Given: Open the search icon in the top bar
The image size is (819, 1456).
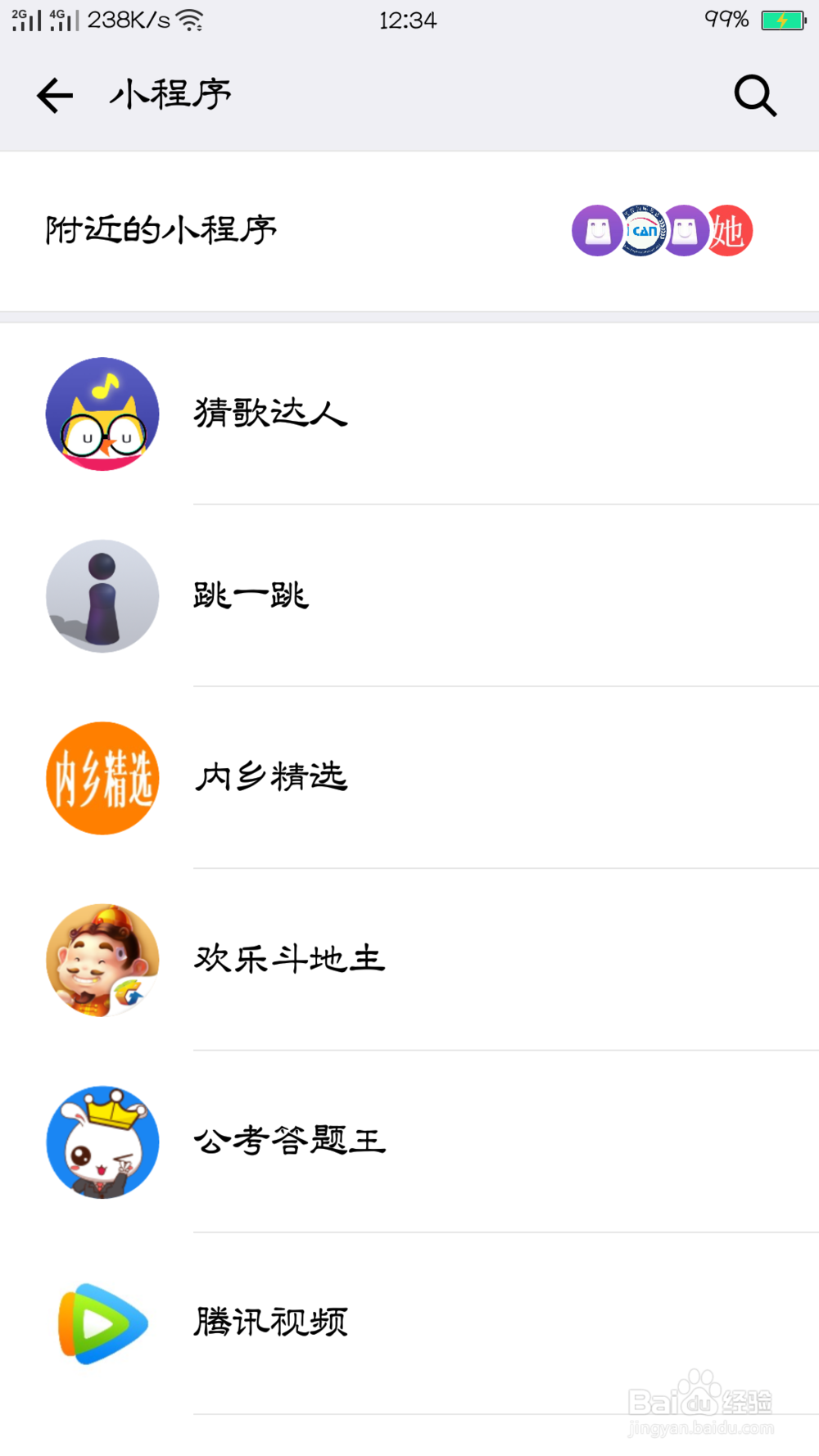Looking at the screenshot, I should coord(754,96).
